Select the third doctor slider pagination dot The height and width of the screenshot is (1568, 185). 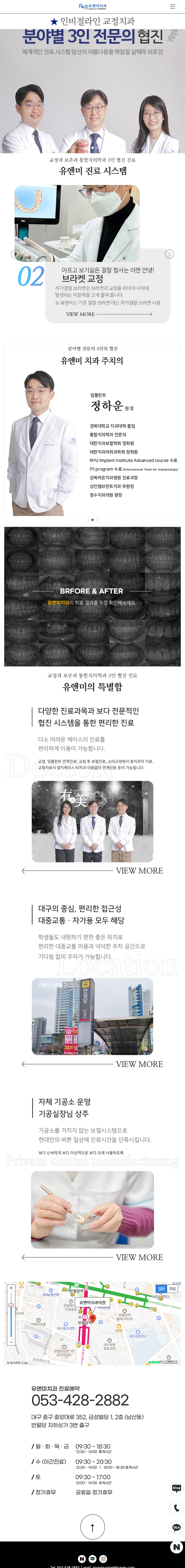click(x=97, y=520)
